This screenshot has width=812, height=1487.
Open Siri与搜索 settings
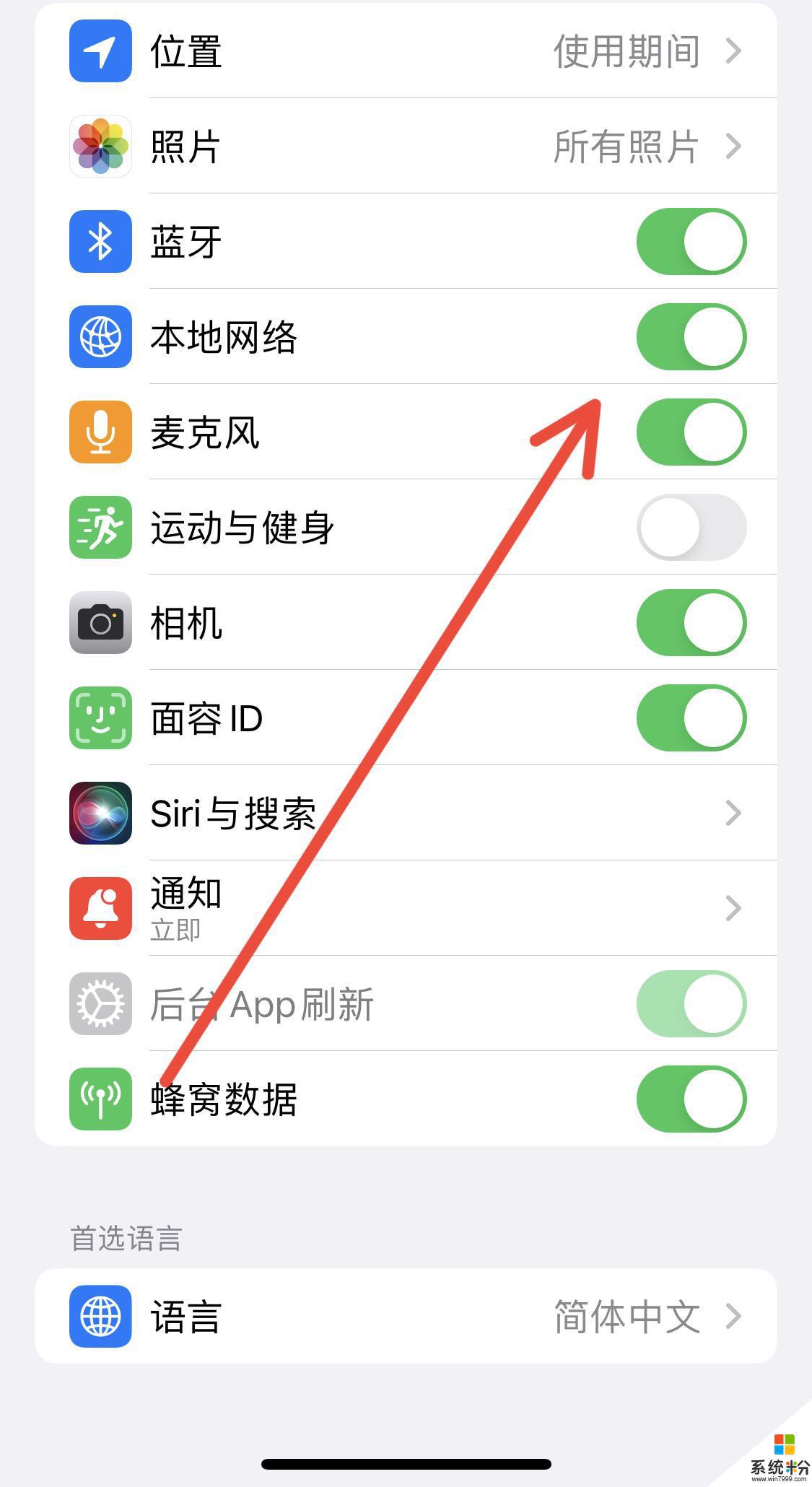(x=406, y=814)
